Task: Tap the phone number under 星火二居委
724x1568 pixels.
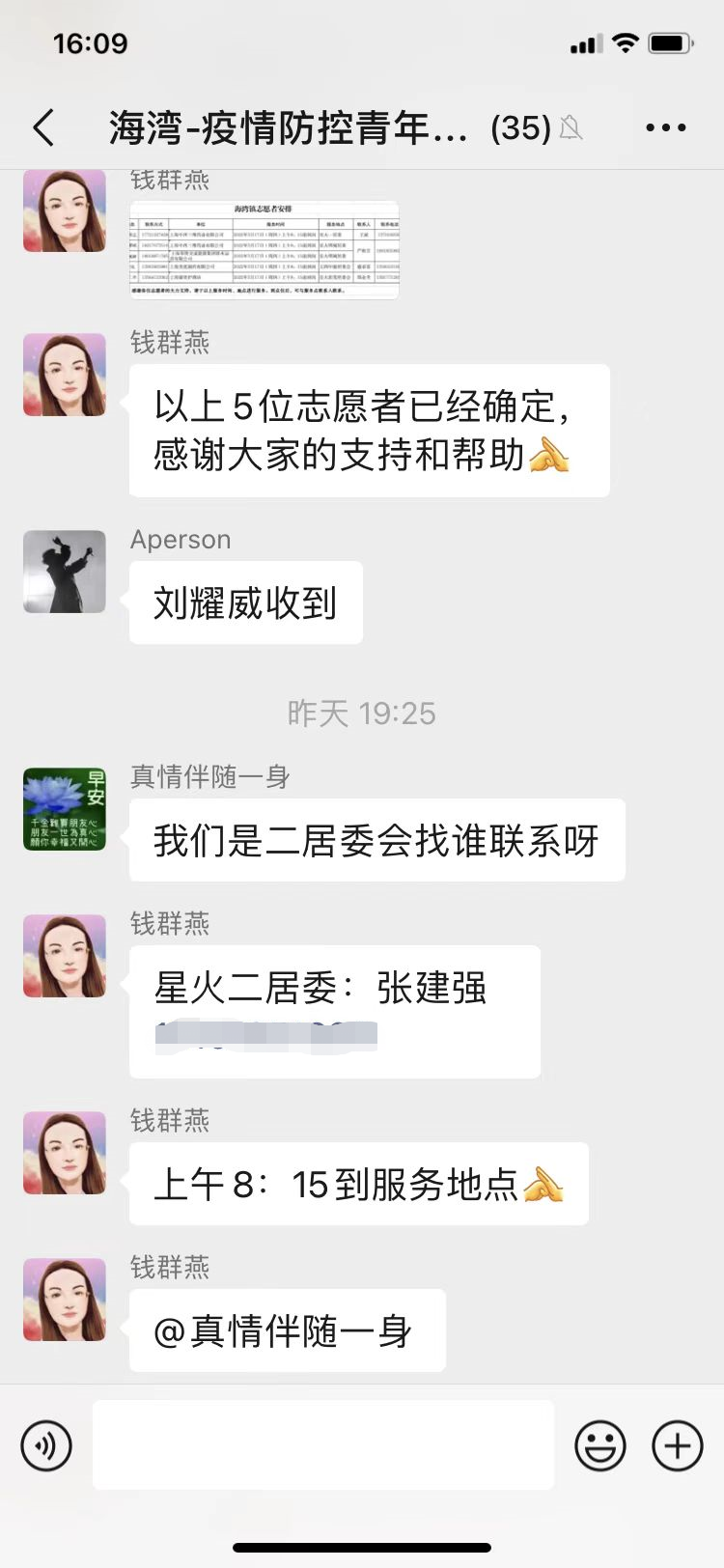Action: point(266,1036)
